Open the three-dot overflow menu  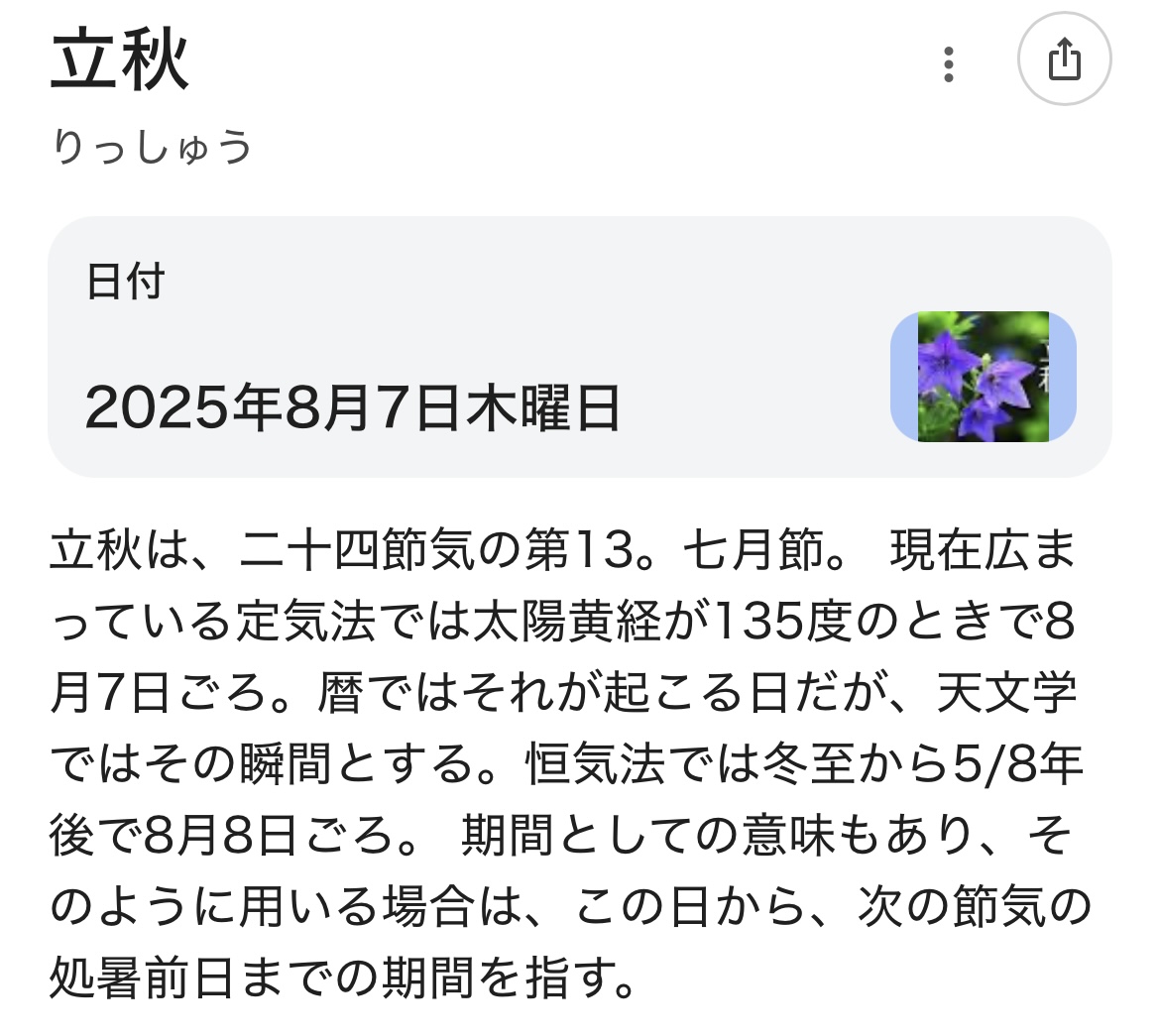[x=949, y=64]
